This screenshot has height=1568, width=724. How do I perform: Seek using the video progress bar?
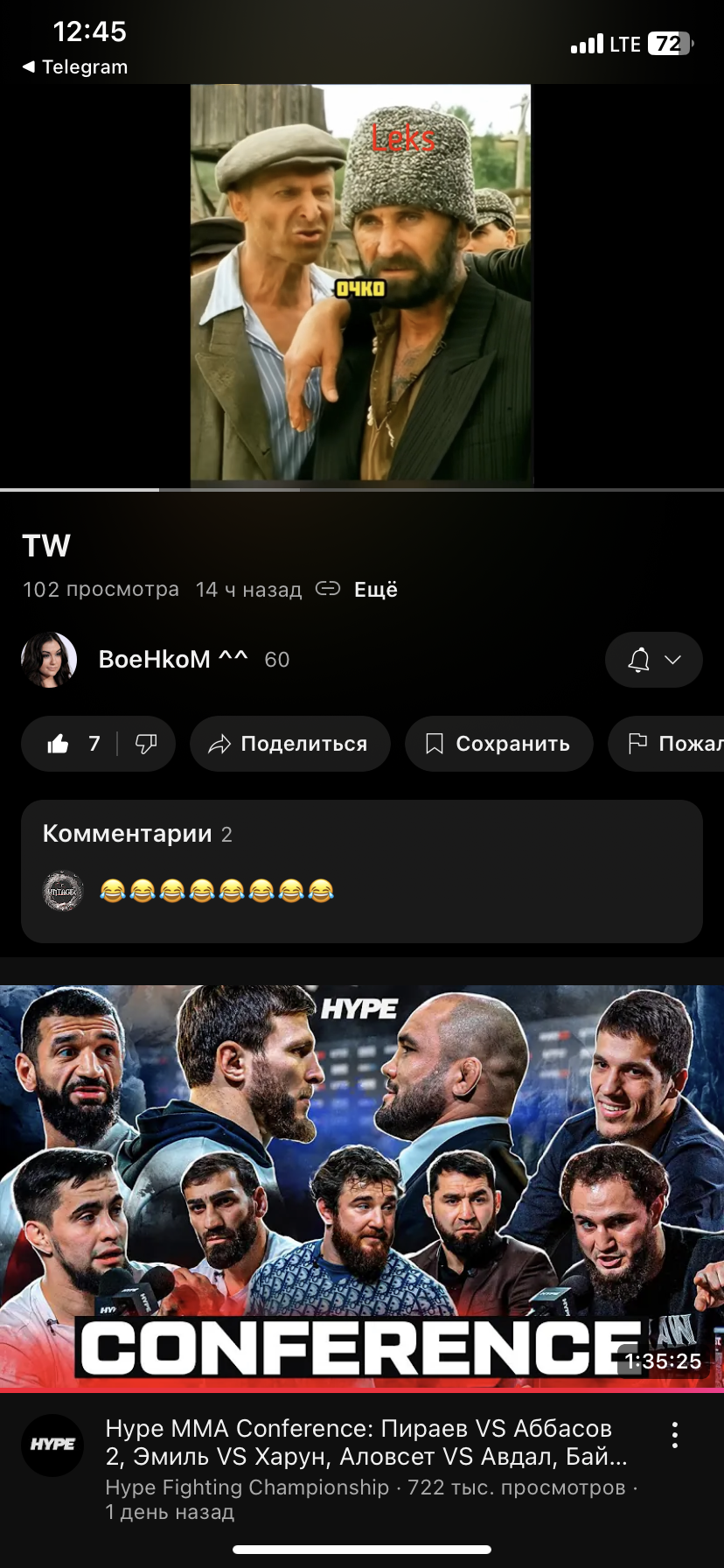click(x=361, y=489)
